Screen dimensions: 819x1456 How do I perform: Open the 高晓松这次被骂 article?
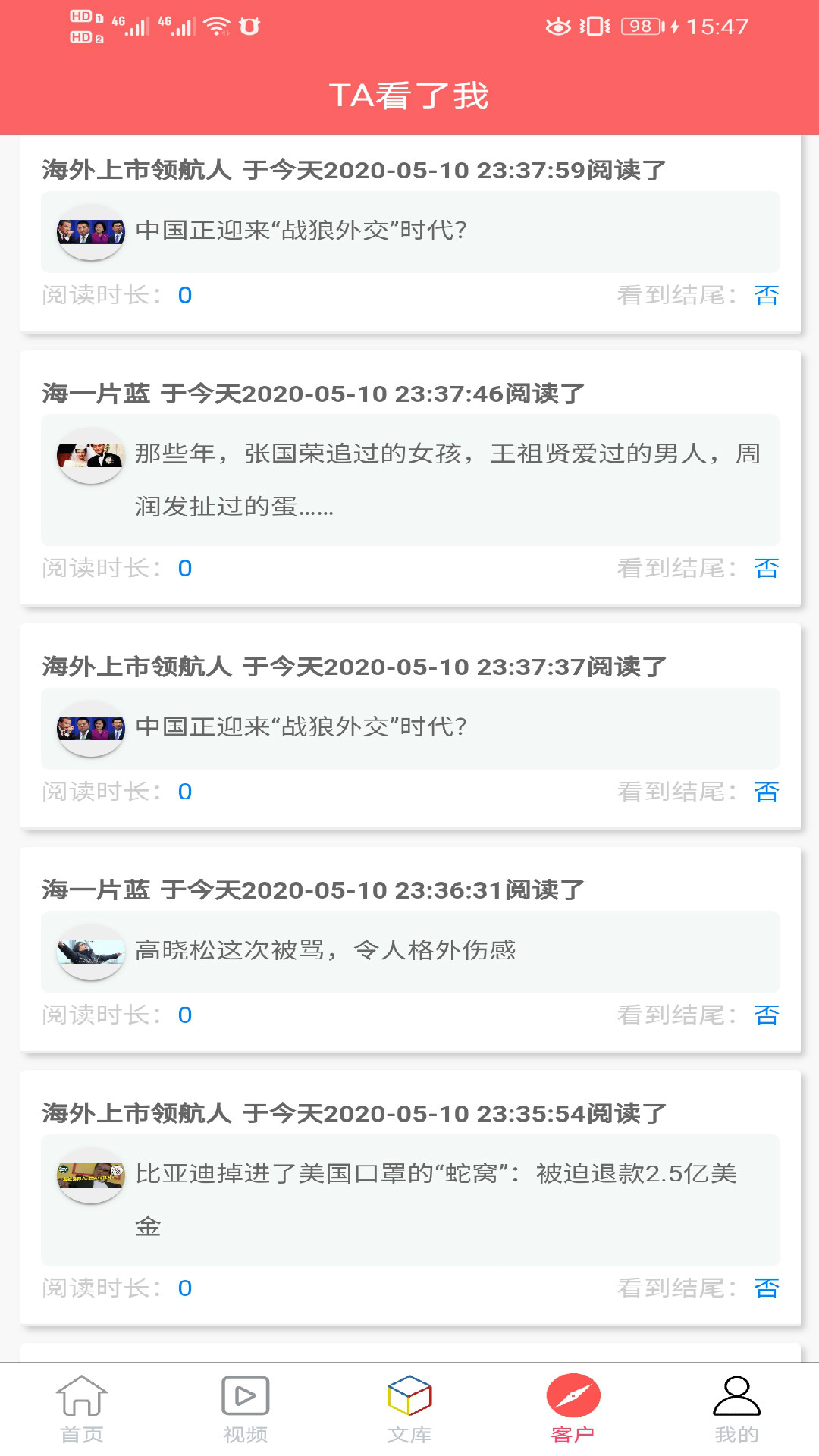[409, 951]
